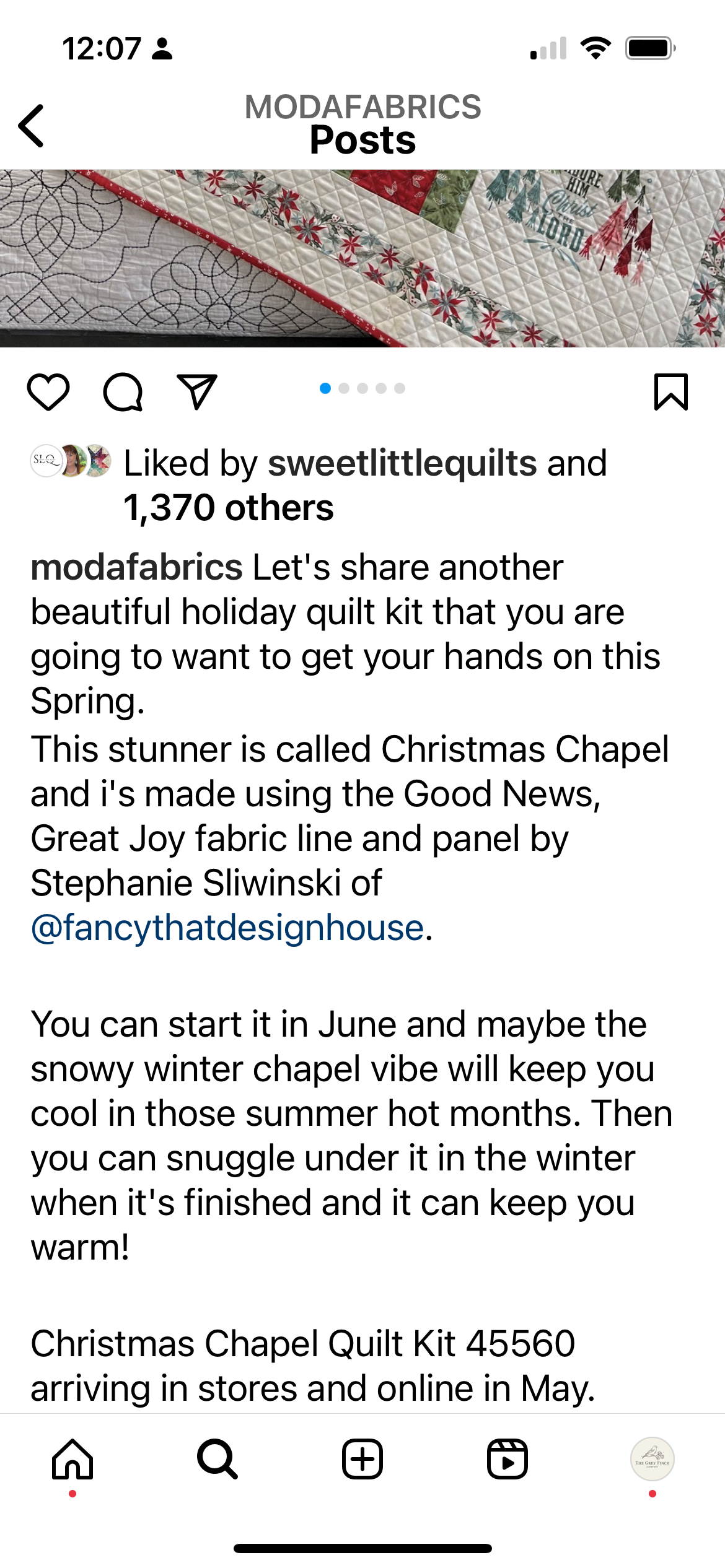
Task: Share the post via paper plane icon
Action: [197, 392]
